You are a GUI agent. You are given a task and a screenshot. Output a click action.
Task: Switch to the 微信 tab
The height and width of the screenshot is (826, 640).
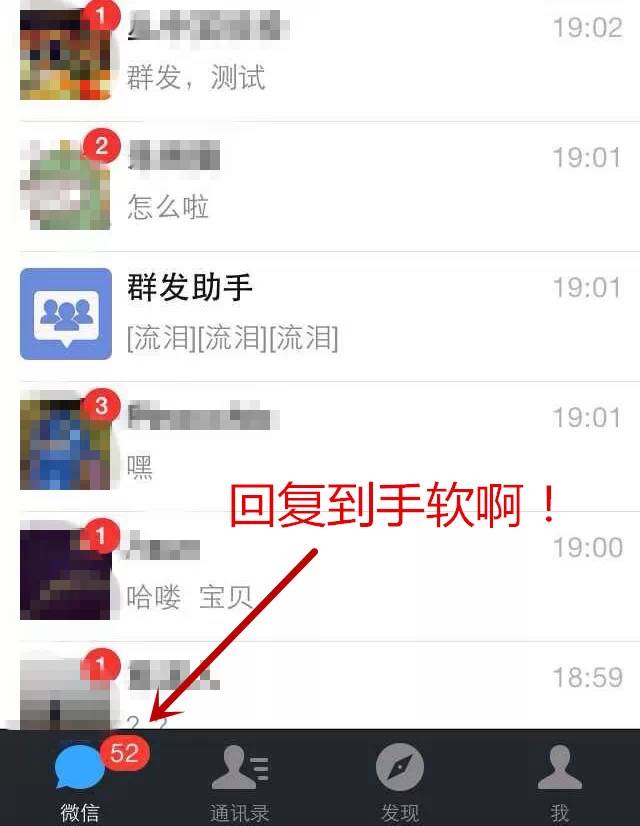coord(80,780)
